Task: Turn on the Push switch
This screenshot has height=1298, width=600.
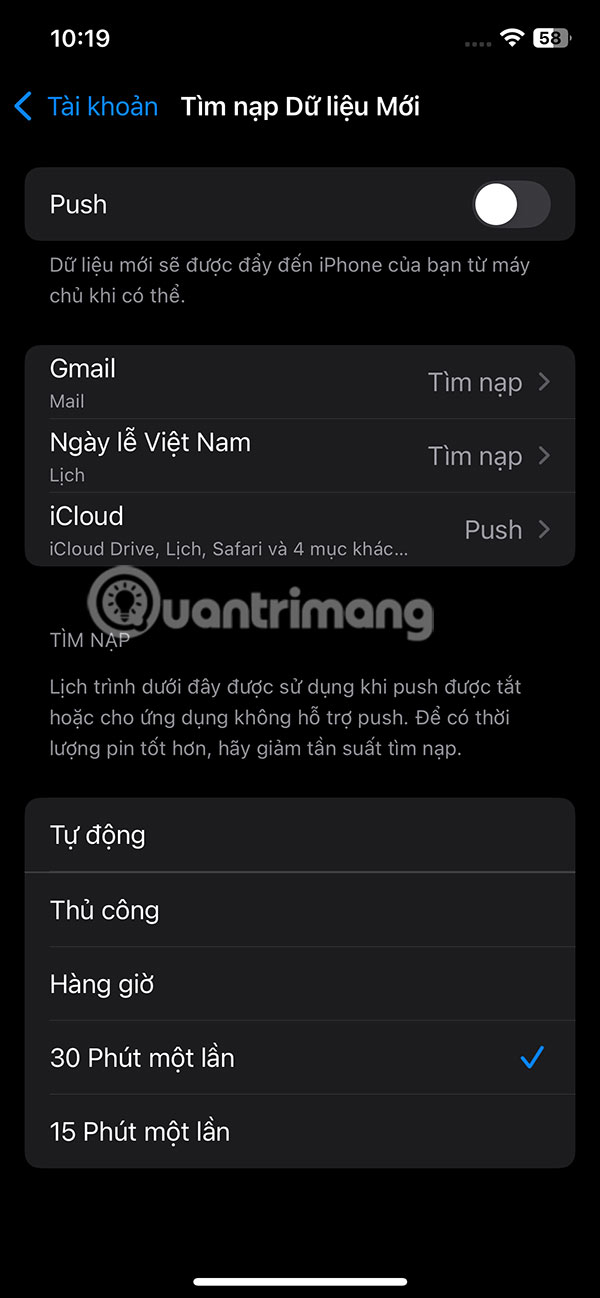Action: coord(510,205)
